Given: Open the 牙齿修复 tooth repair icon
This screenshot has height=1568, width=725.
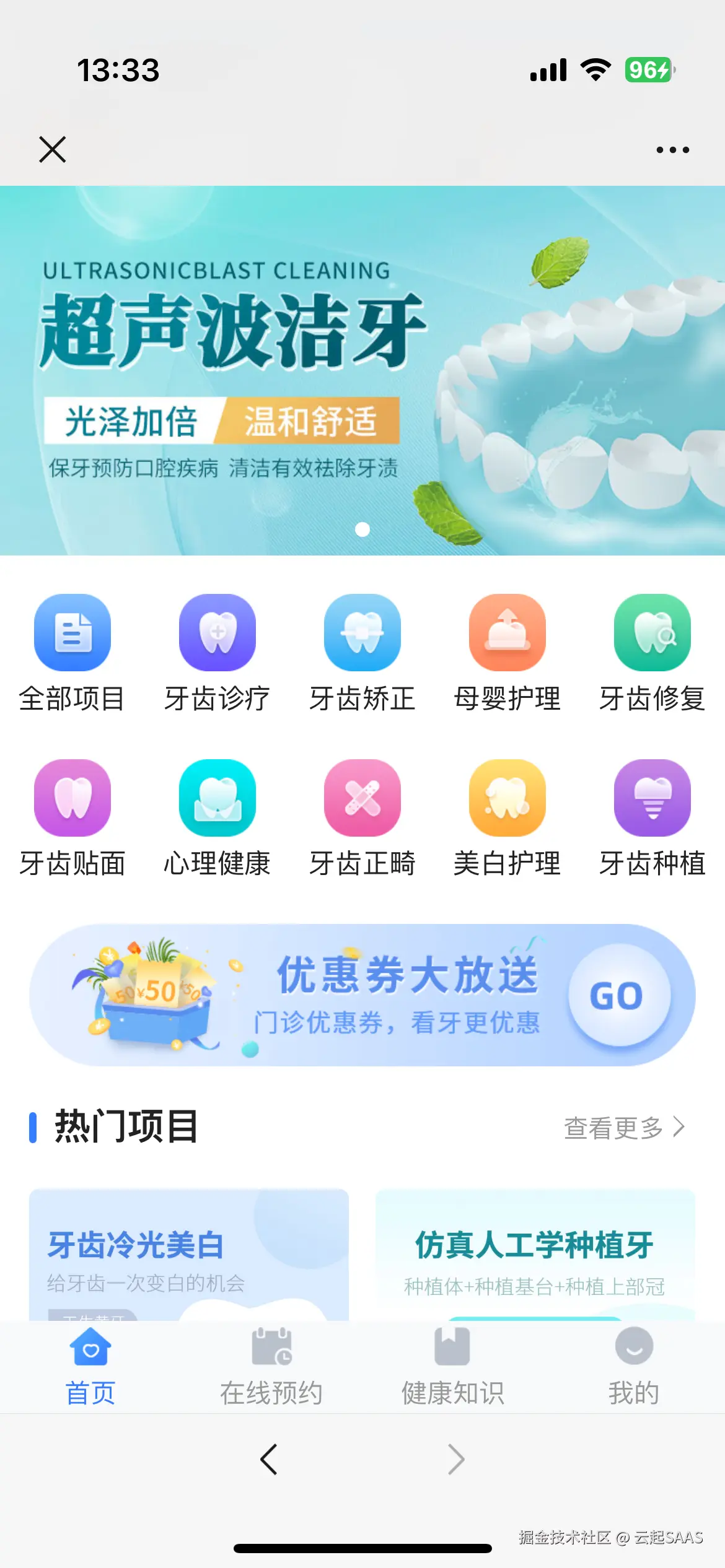Looking at the screenshot, I should [x=652, y=633].
